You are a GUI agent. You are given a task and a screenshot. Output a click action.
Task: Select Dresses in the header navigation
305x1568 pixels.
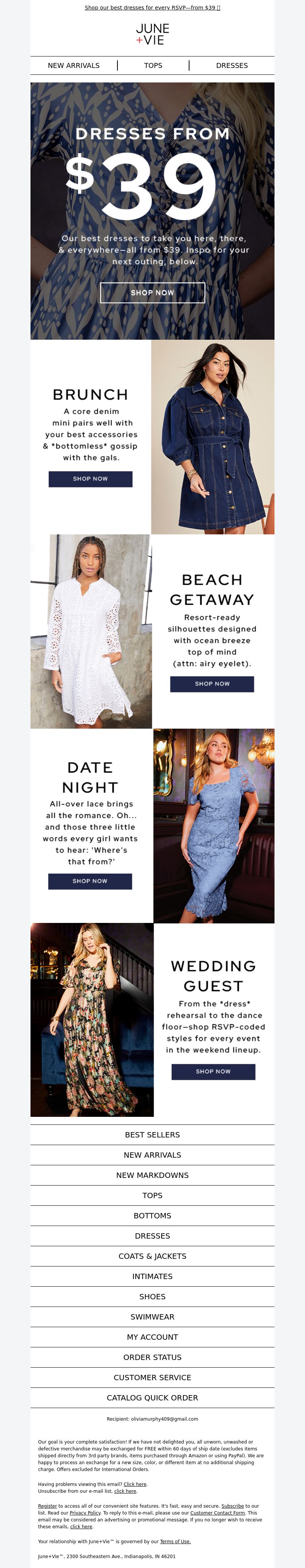pos(231,66)
